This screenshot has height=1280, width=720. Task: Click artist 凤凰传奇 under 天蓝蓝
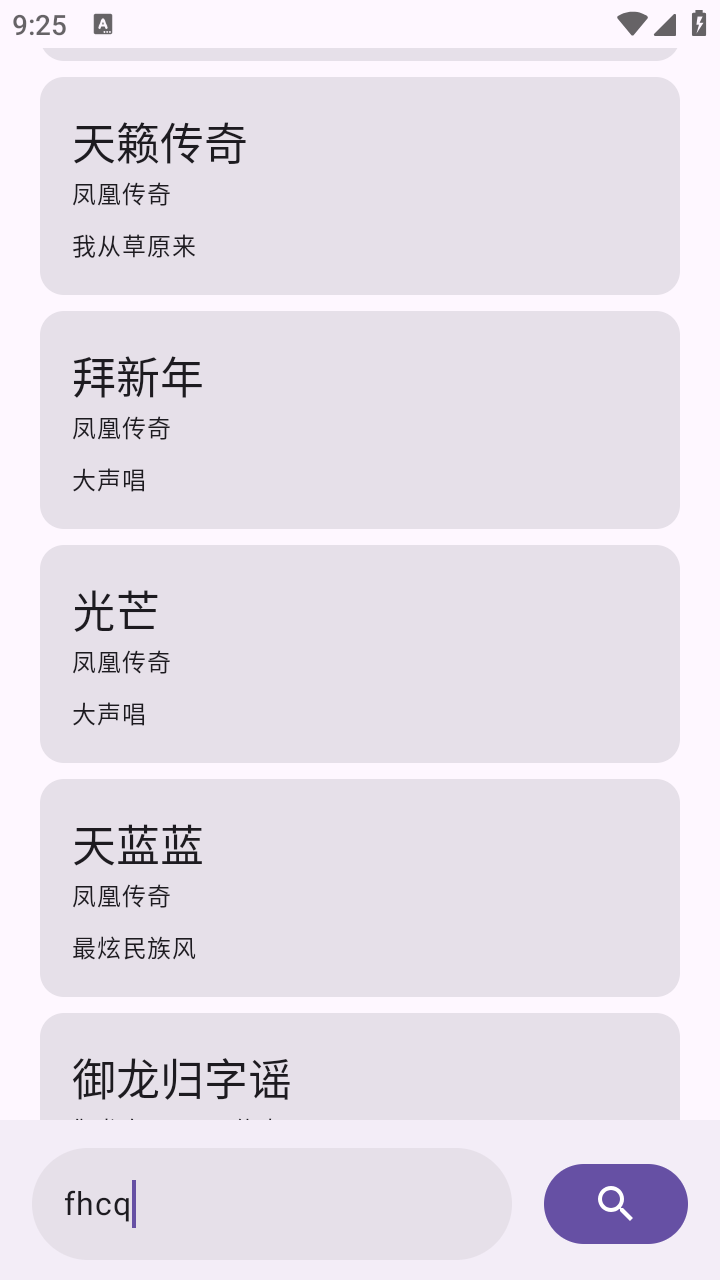121,897
